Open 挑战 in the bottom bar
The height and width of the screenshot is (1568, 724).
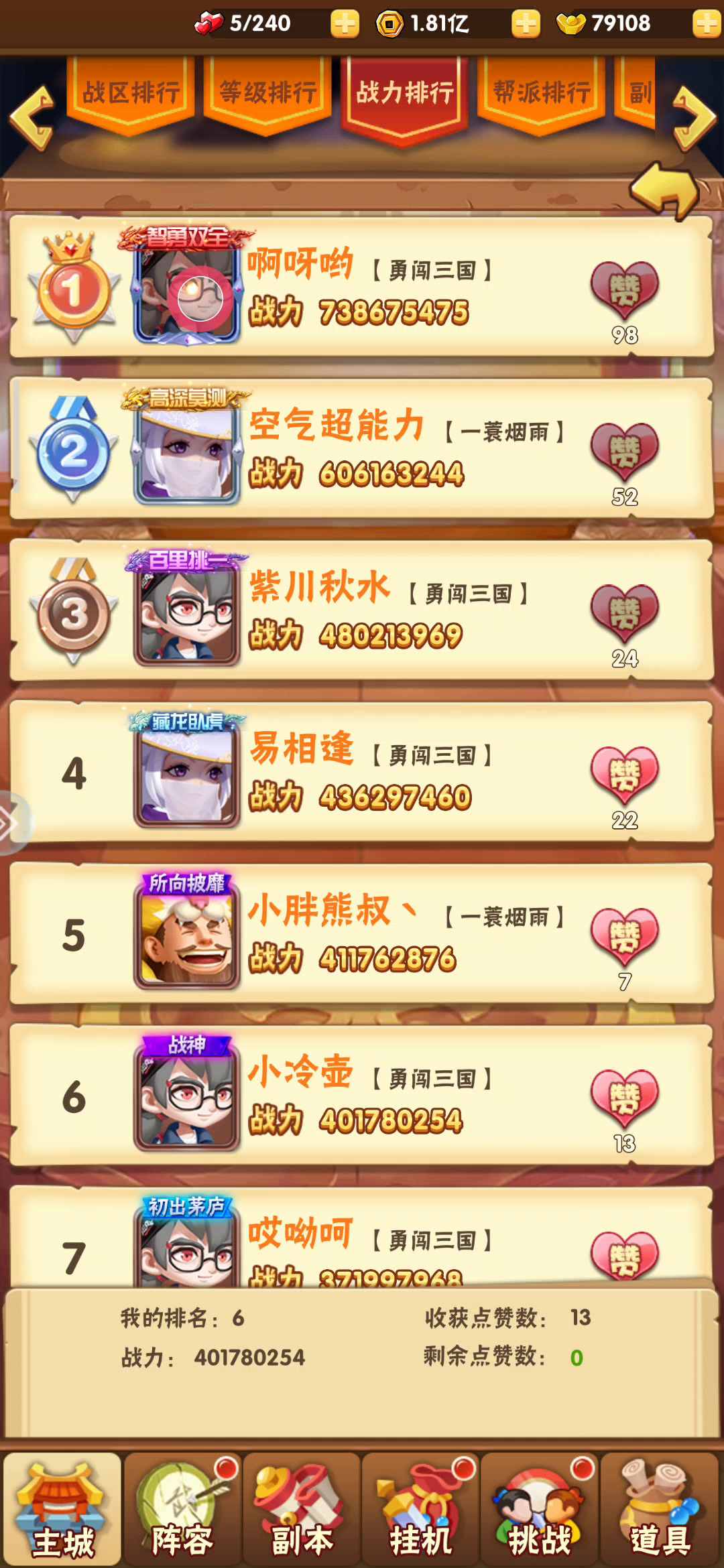point(540,1509)
